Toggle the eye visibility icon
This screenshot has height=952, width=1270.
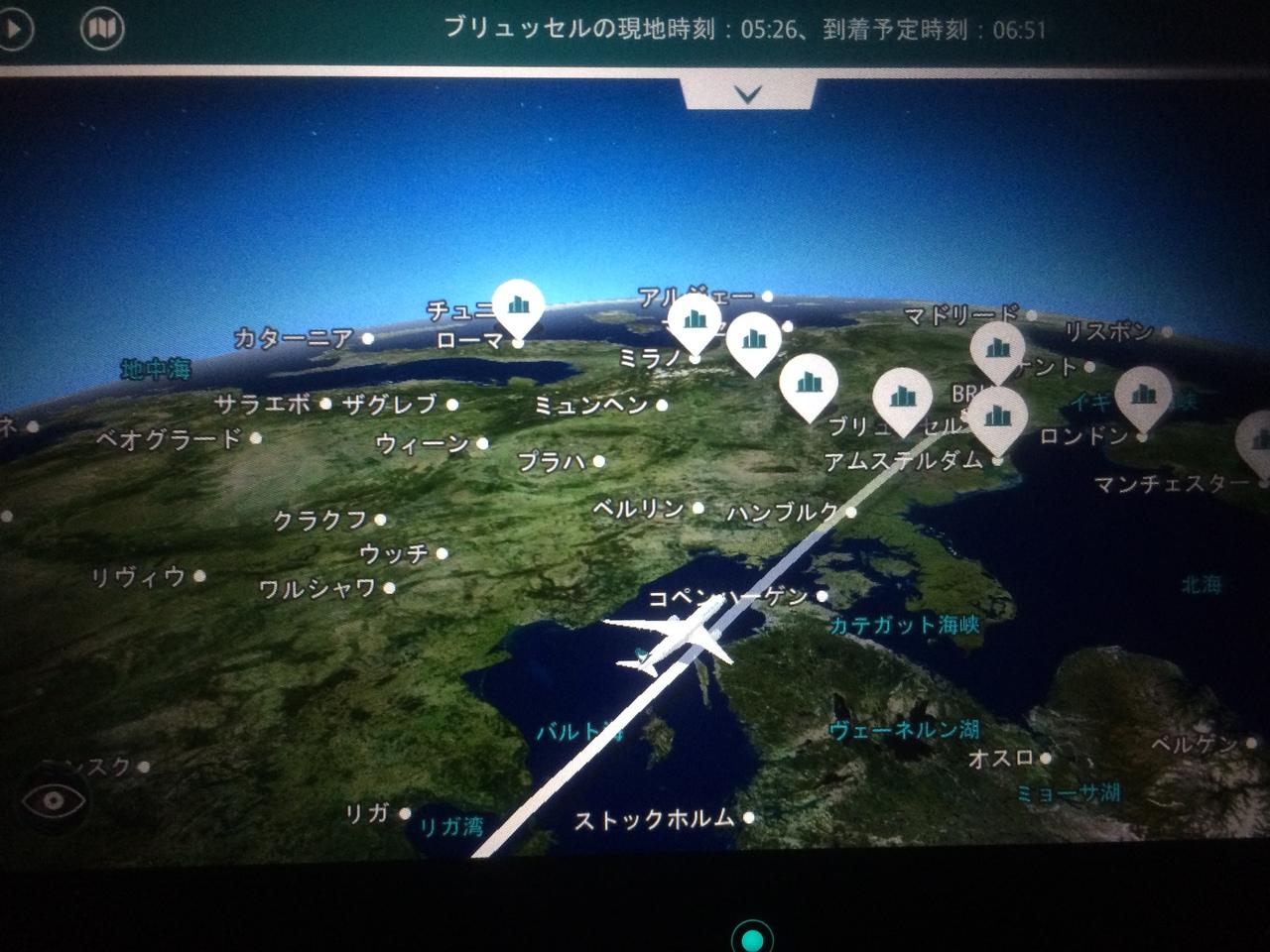tap(56, 799)
